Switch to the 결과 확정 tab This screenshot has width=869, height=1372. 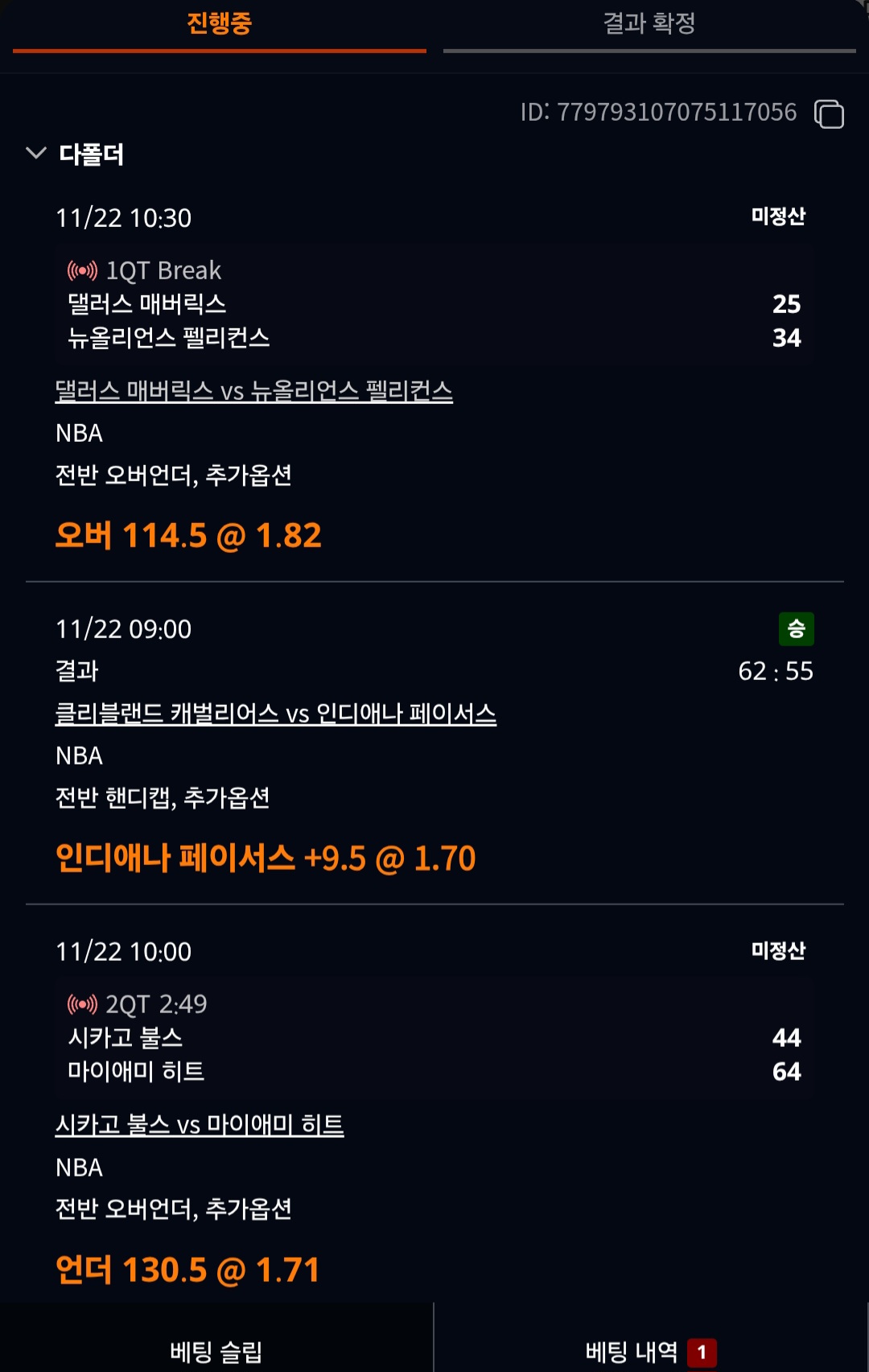[x=649, y=24]
